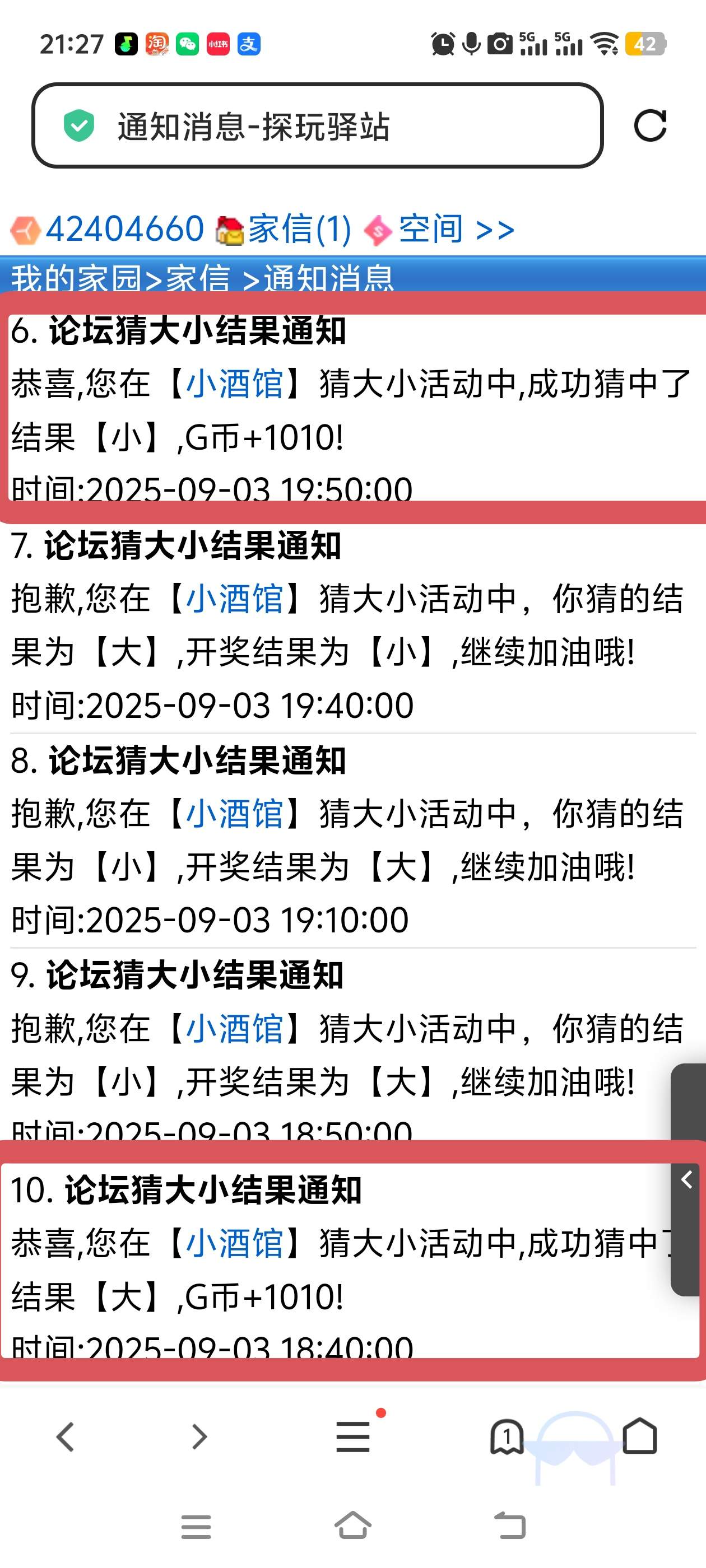Open 小酒馆 link in notification 8
The image size is (706, 1568).
(x=234, y=813)
